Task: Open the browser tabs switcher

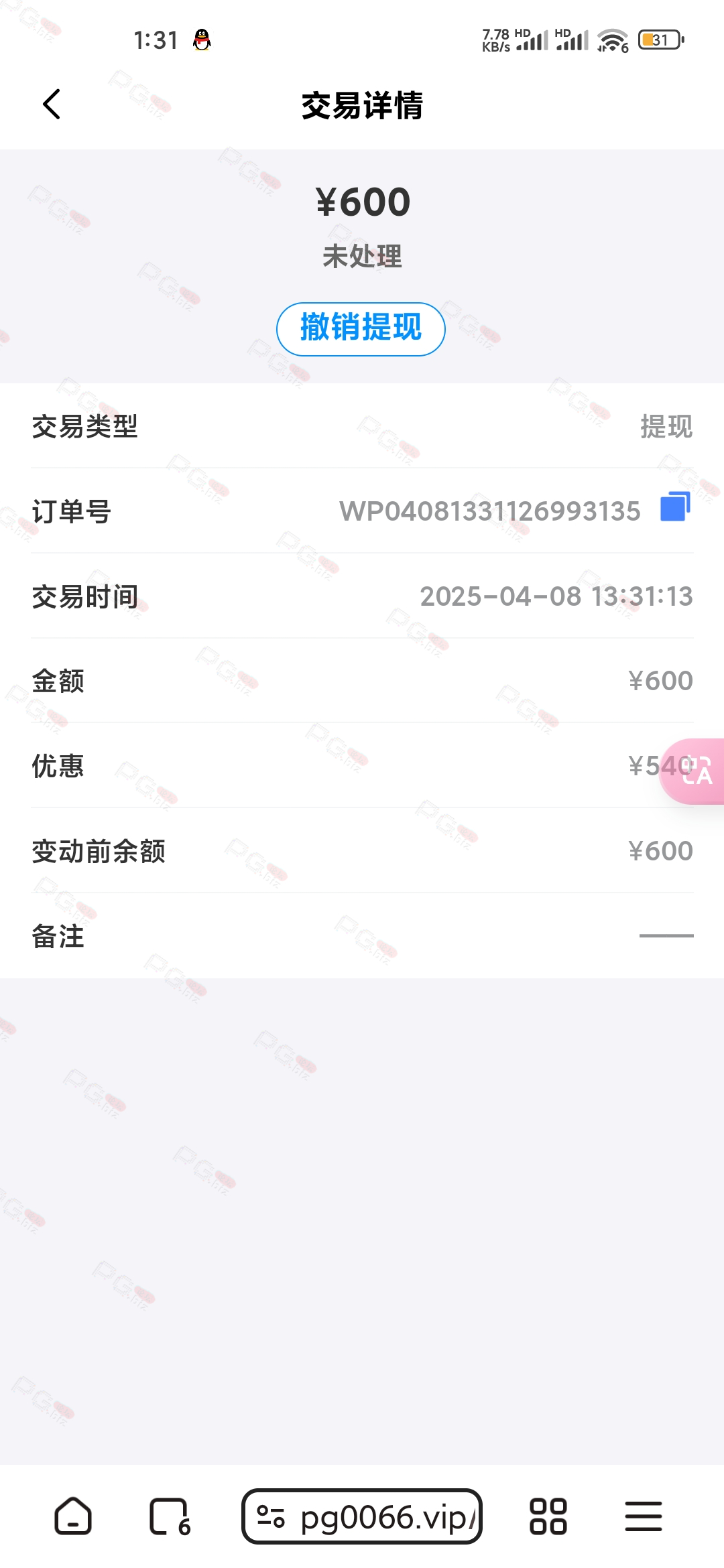Action: pos(170,1516)
